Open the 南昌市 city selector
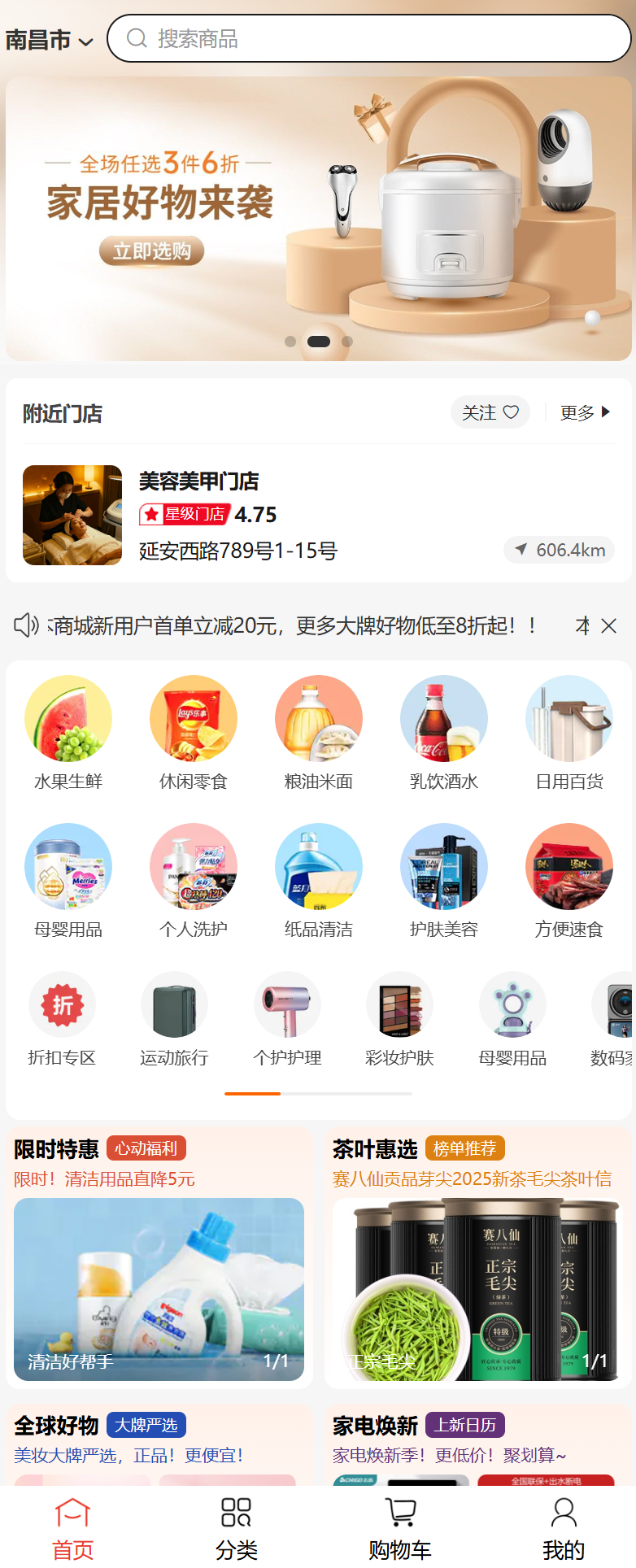 click(49, 40)
